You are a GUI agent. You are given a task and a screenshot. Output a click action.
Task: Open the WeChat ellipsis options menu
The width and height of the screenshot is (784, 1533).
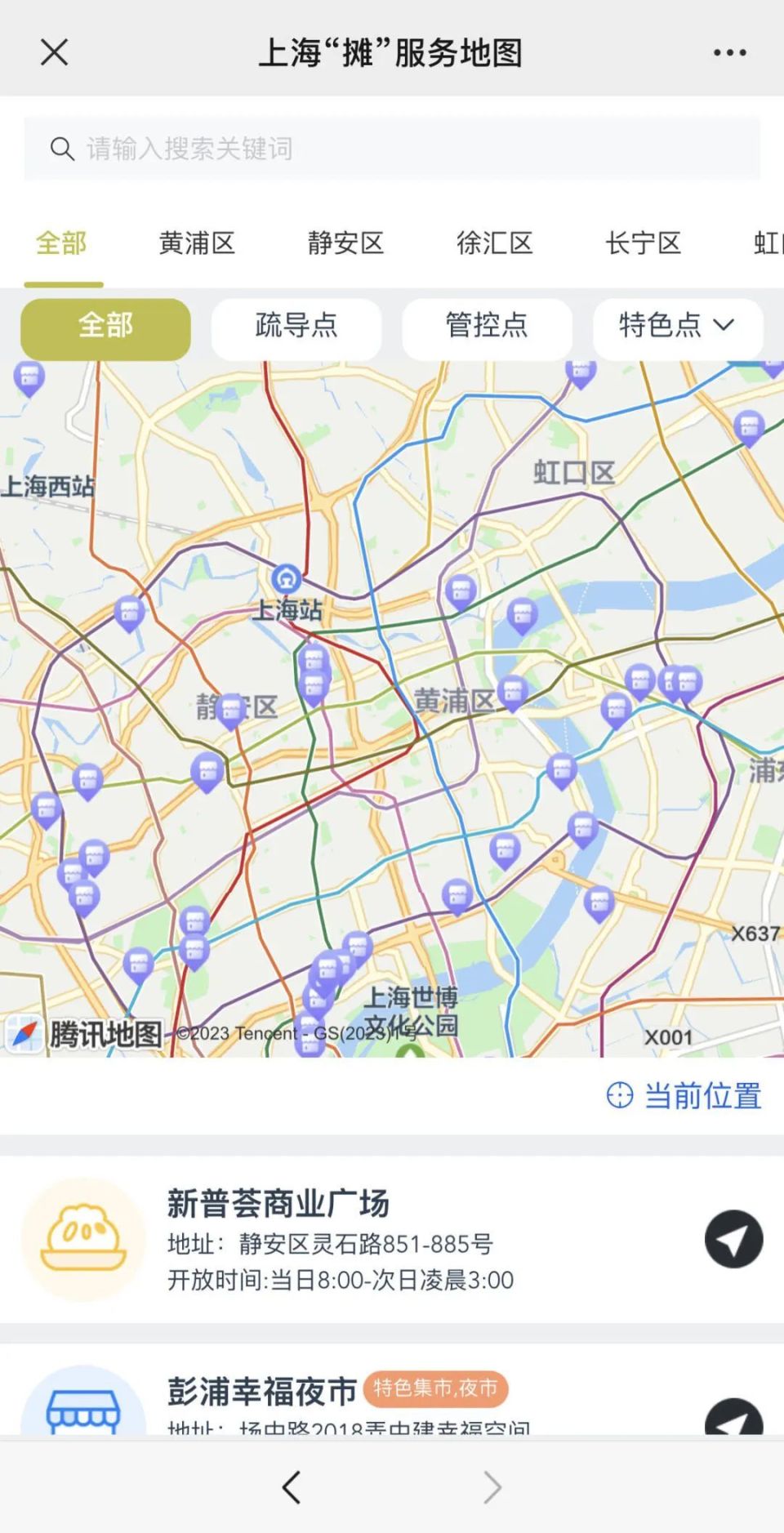tap(728, 51)
